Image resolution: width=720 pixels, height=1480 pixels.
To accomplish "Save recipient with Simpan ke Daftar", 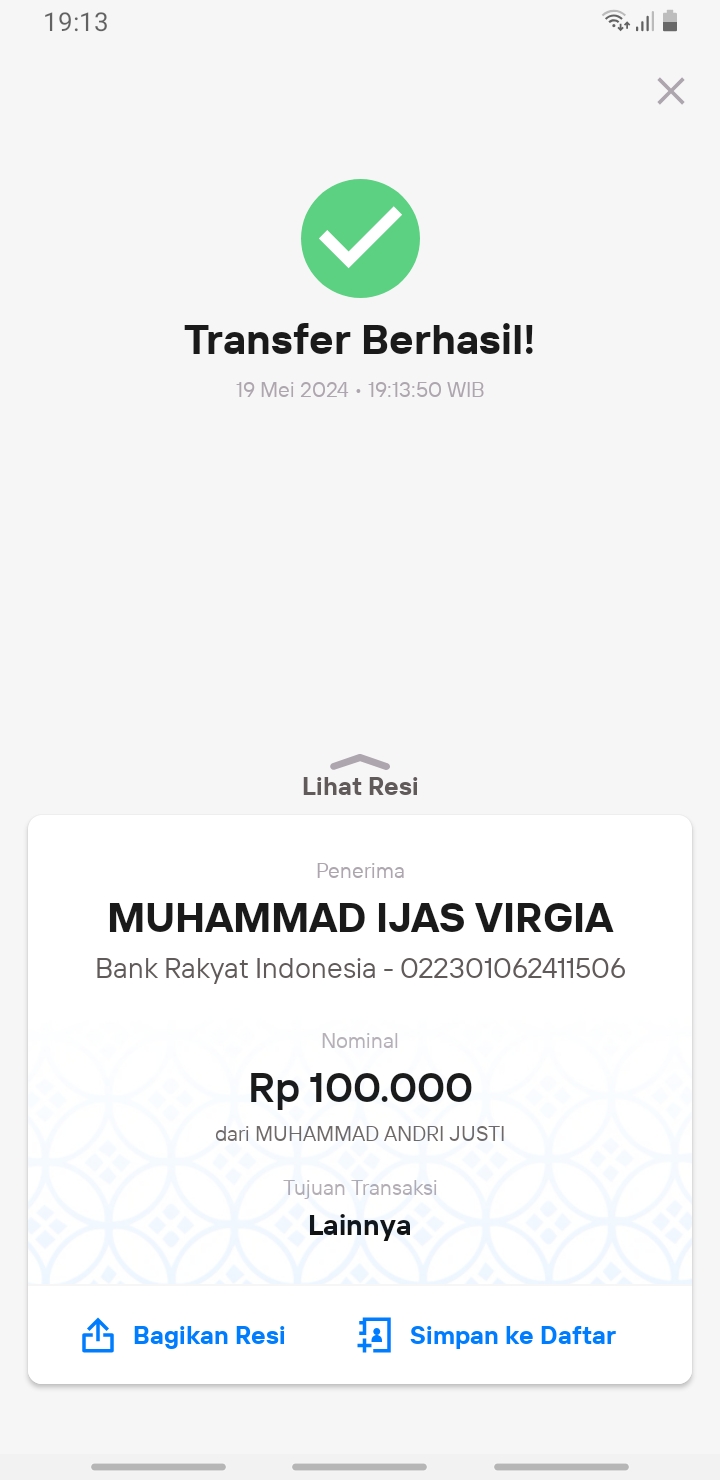I will coord(487,1336).
